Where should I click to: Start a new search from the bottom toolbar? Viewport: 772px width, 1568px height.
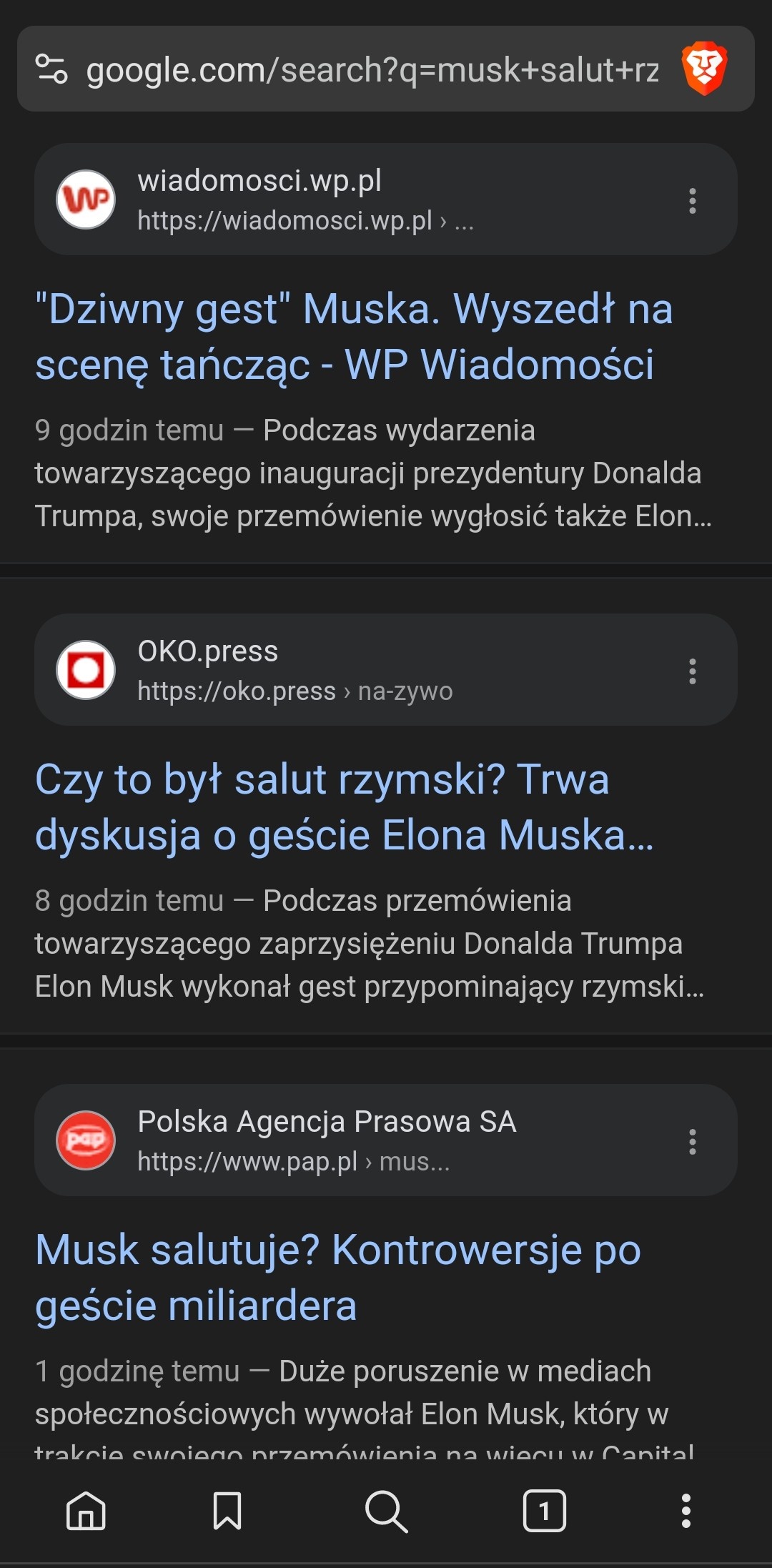[x=386, y=1511]
